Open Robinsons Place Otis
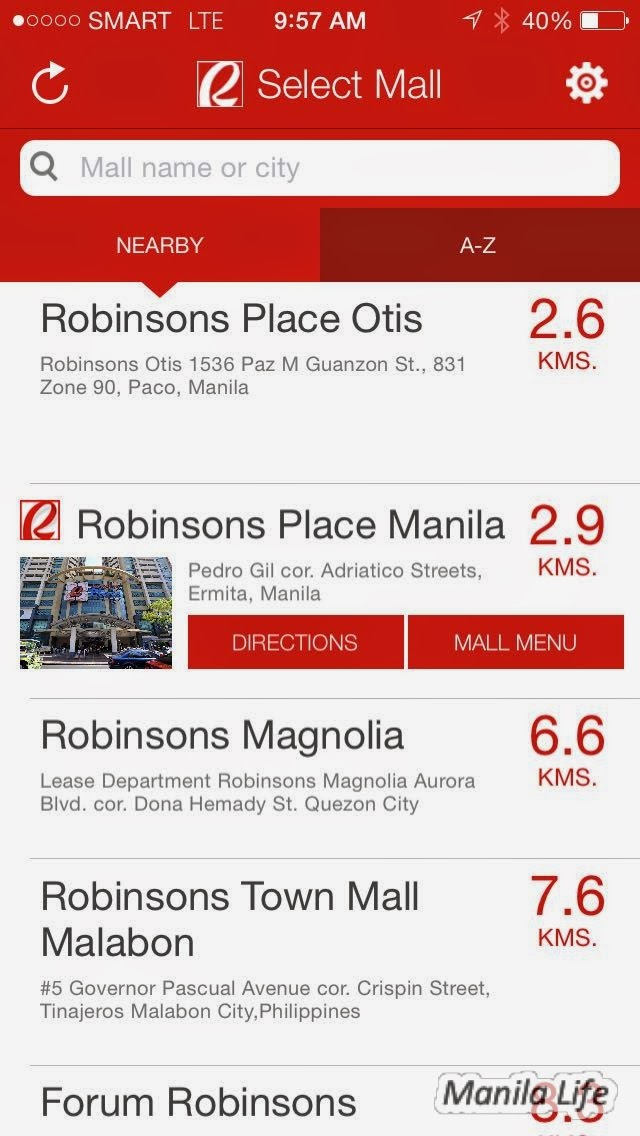This screenshot has height=1136, width=640. (x=232, y=320)
